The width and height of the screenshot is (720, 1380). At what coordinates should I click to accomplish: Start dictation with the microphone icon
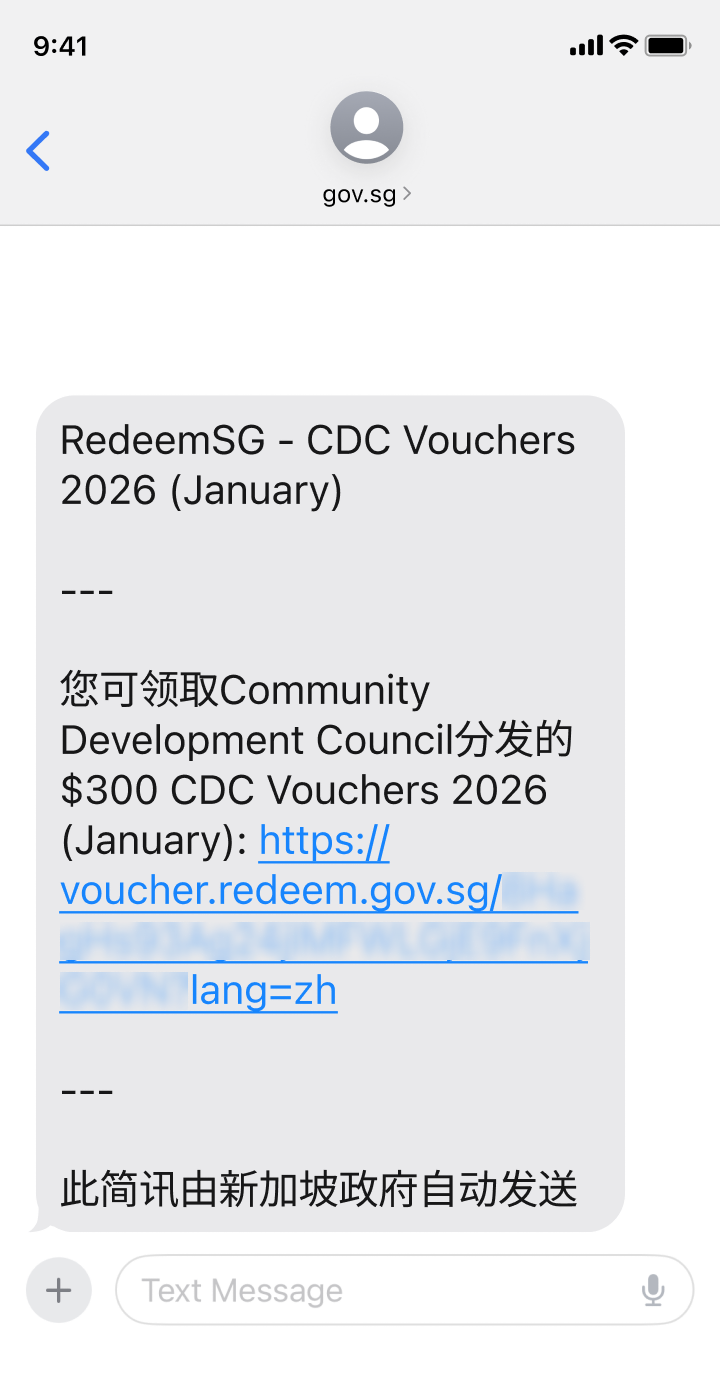click(653, 1290)
